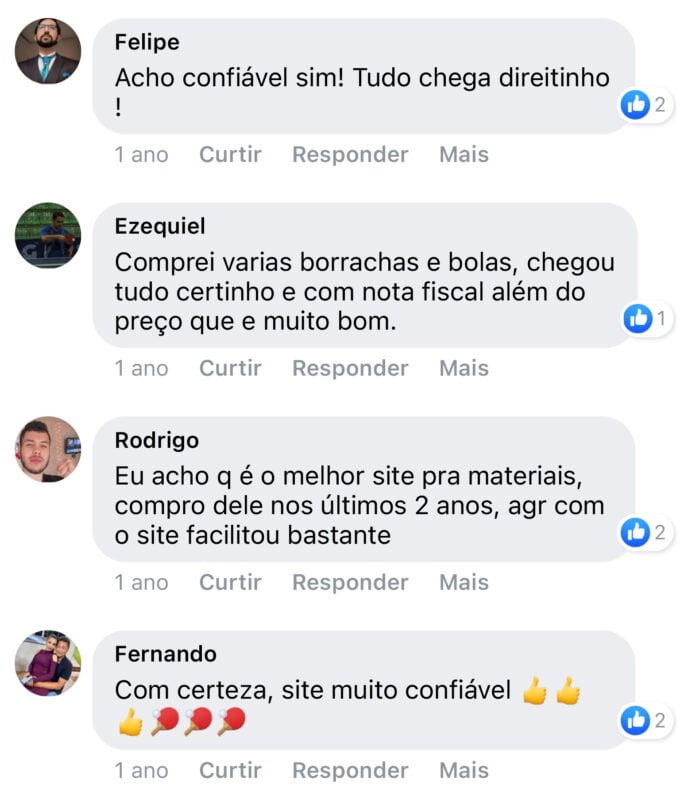Reply to Fernando with Responder
This screenshot has width=692, height=800.
[350, 770]
